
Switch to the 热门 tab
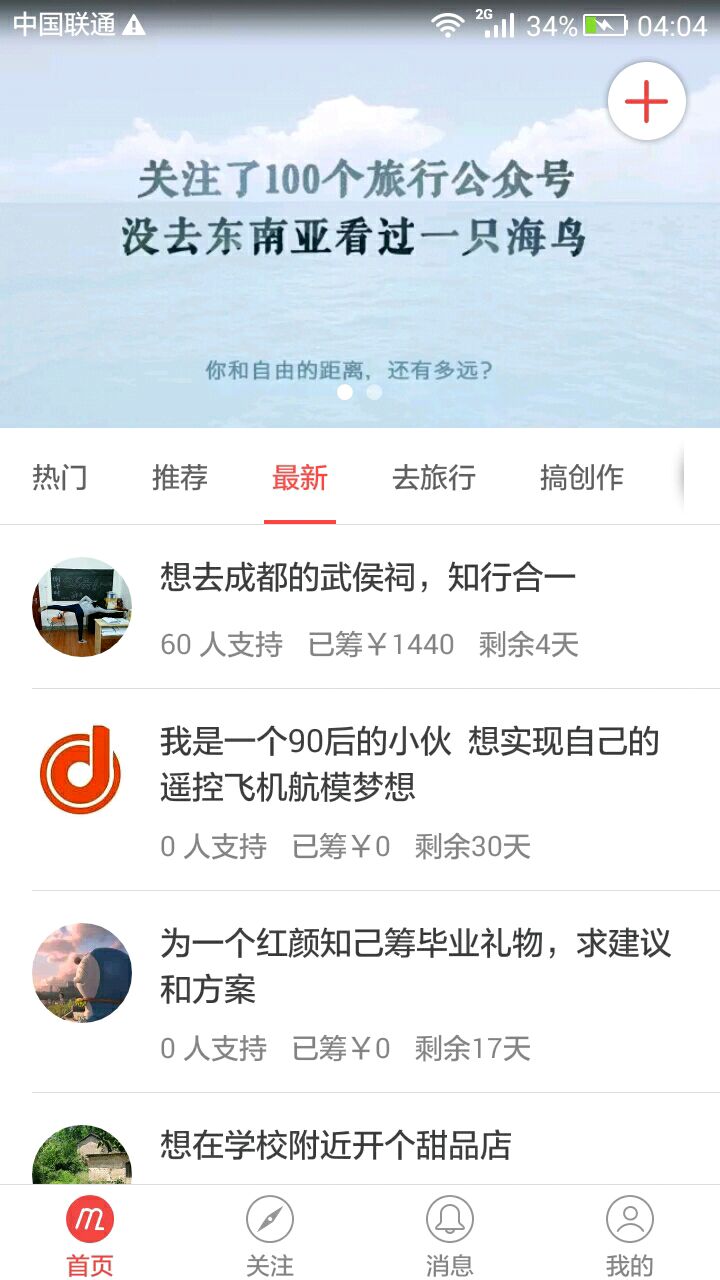(x=60, y=477)
